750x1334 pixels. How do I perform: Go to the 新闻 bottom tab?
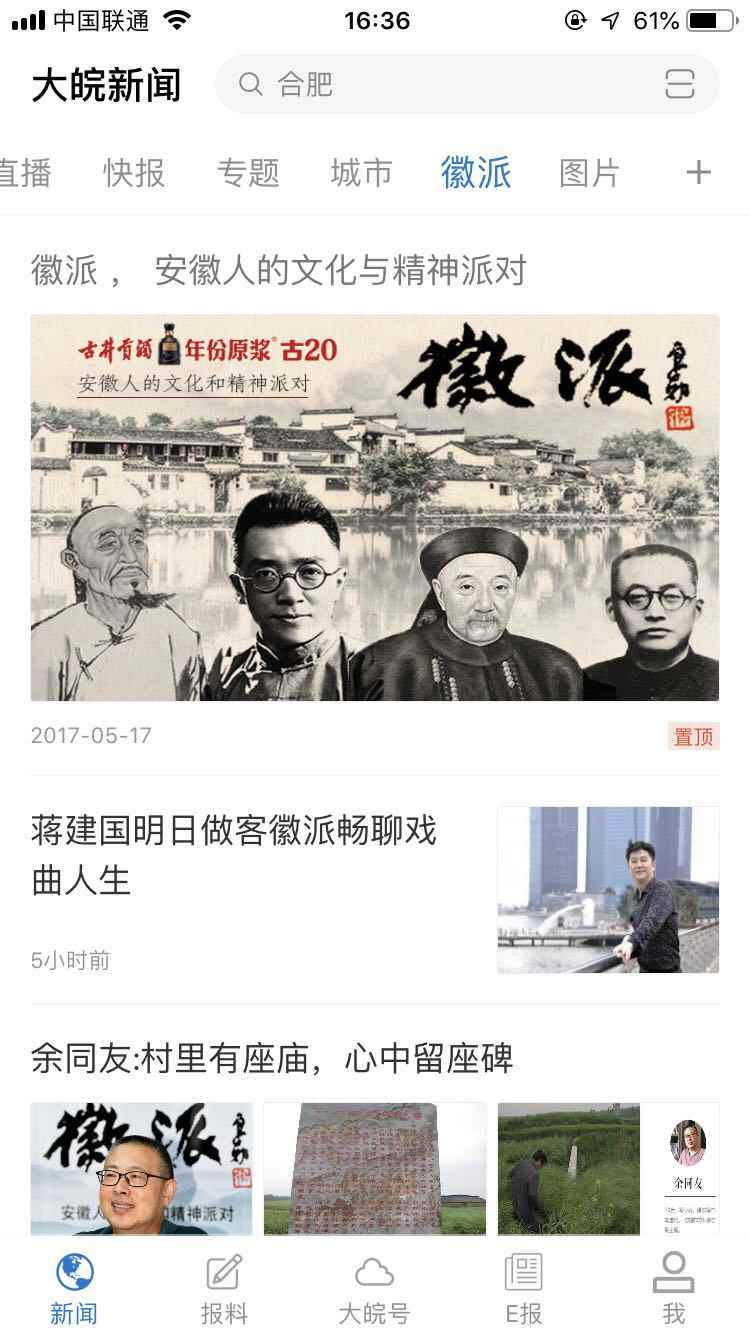tap(74, 1289)
